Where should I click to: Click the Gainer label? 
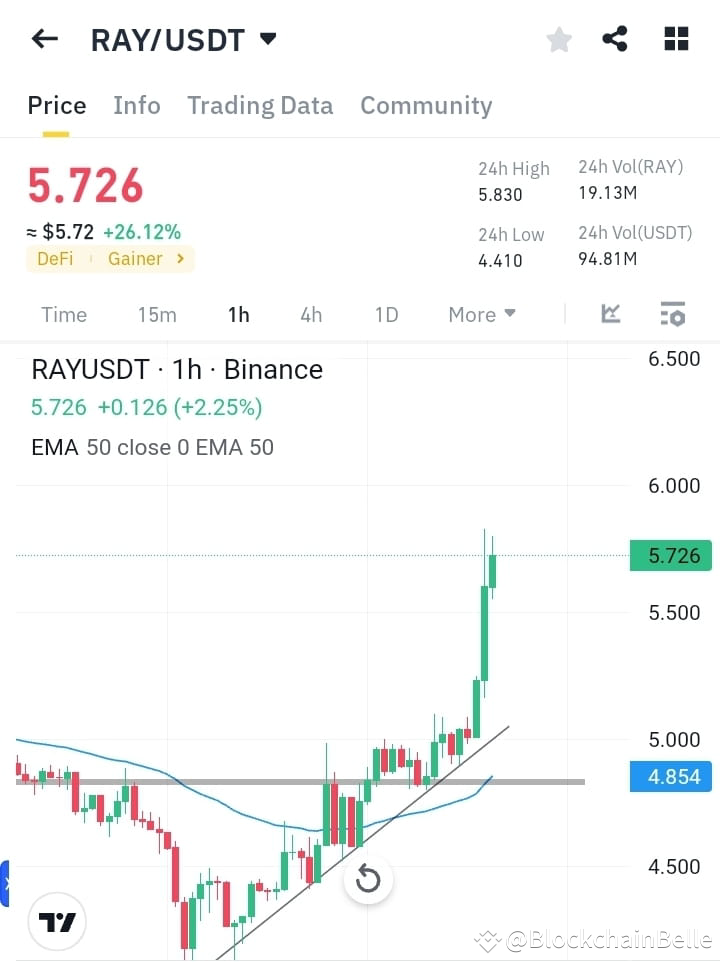[135, 258]
